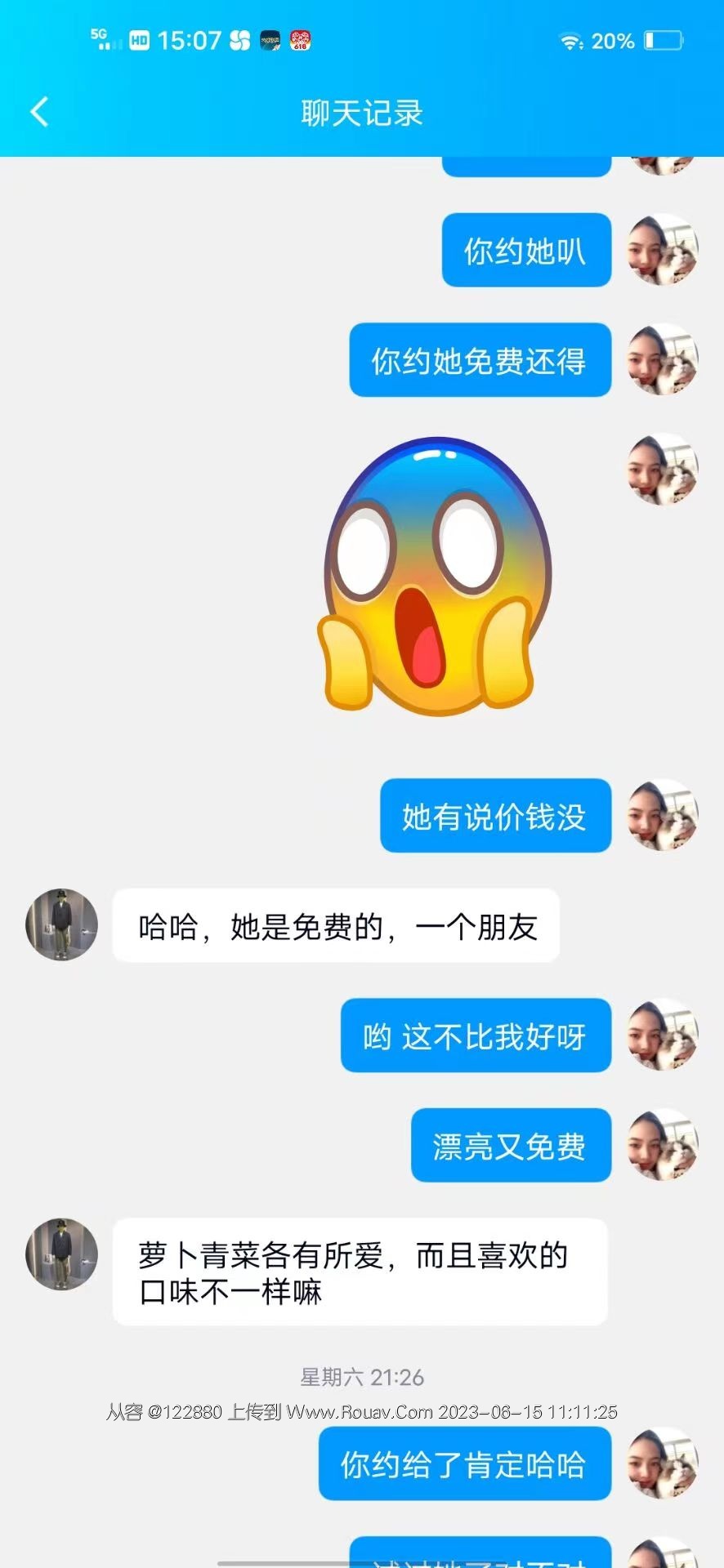Open the avatar beside "萝卜青菜各有所爱" message

pos(62,1254)
